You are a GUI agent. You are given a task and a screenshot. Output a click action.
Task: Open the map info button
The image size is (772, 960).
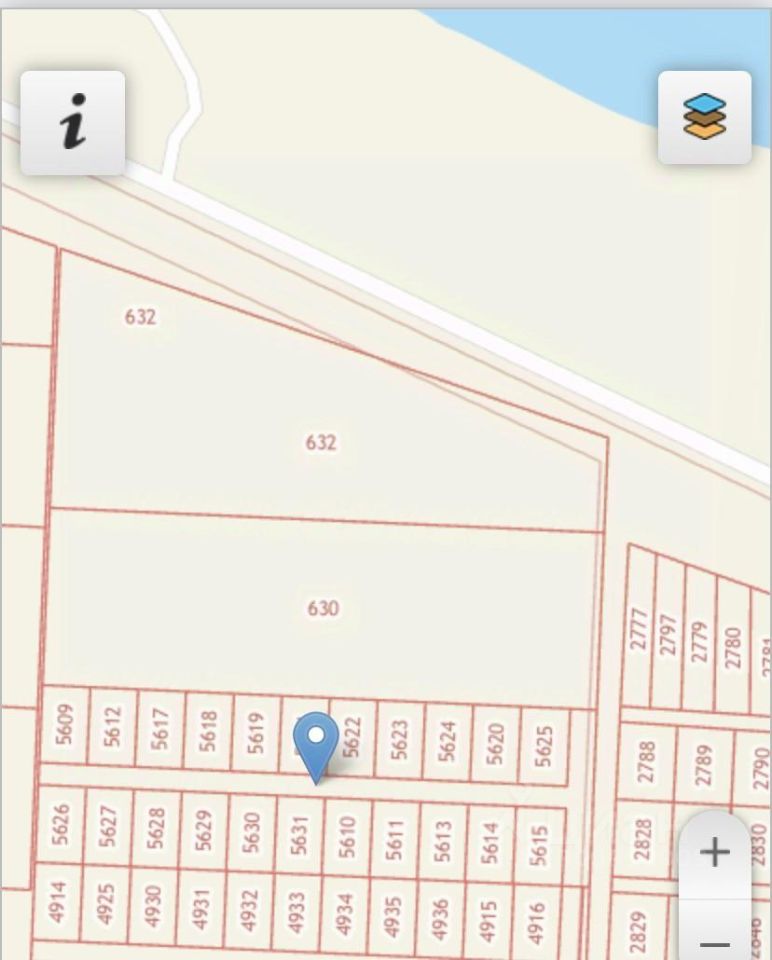pyautogui.click(x=73, y=123)
